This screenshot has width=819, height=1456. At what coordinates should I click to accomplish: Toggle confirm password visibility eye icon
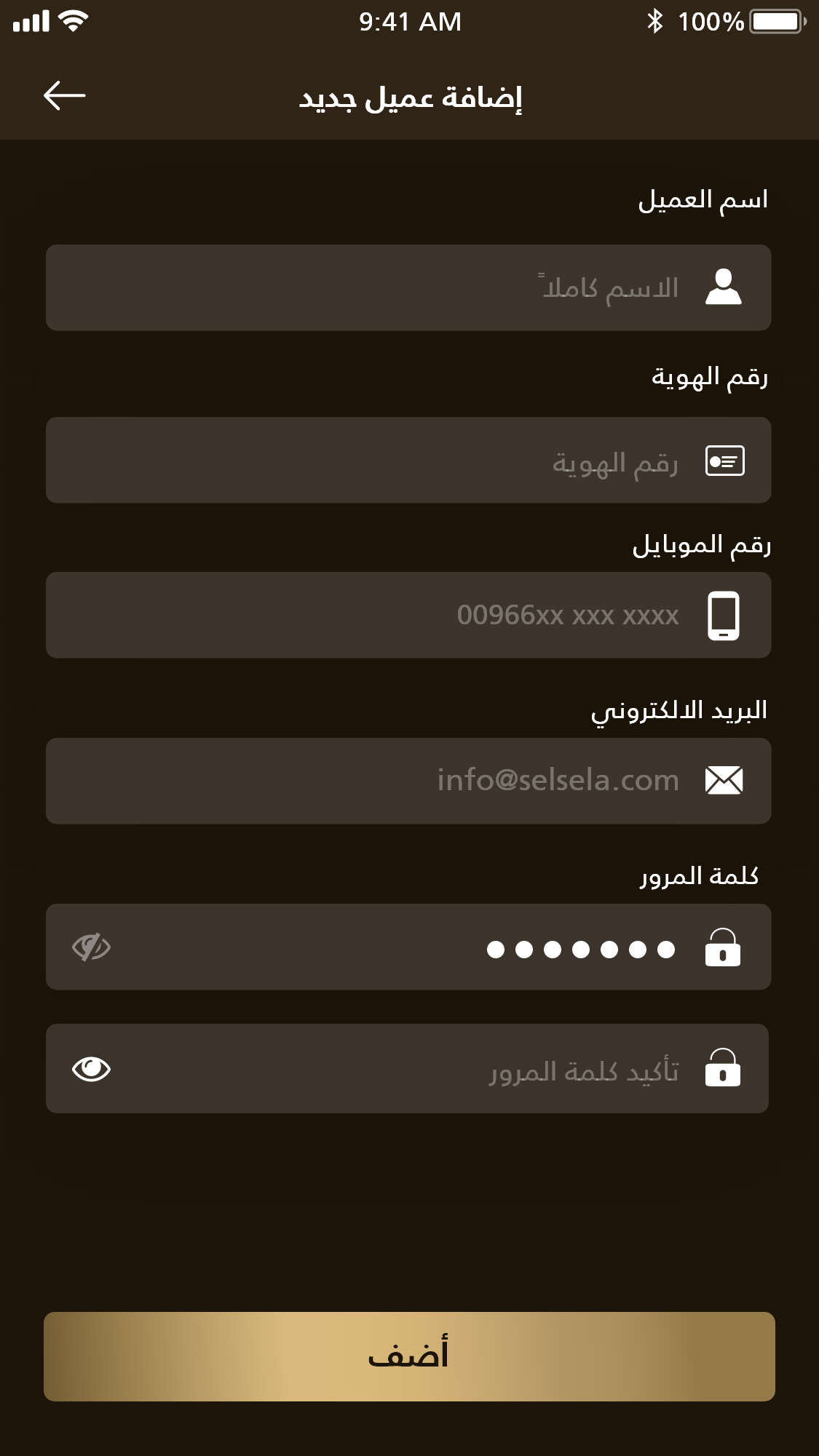click(91, 1068)
